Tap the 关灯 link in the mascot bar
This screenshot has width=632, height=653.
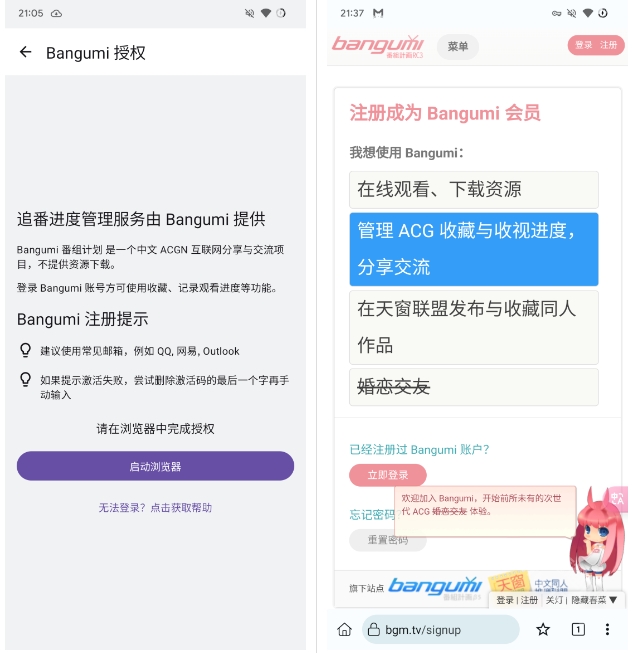point(554,600)
